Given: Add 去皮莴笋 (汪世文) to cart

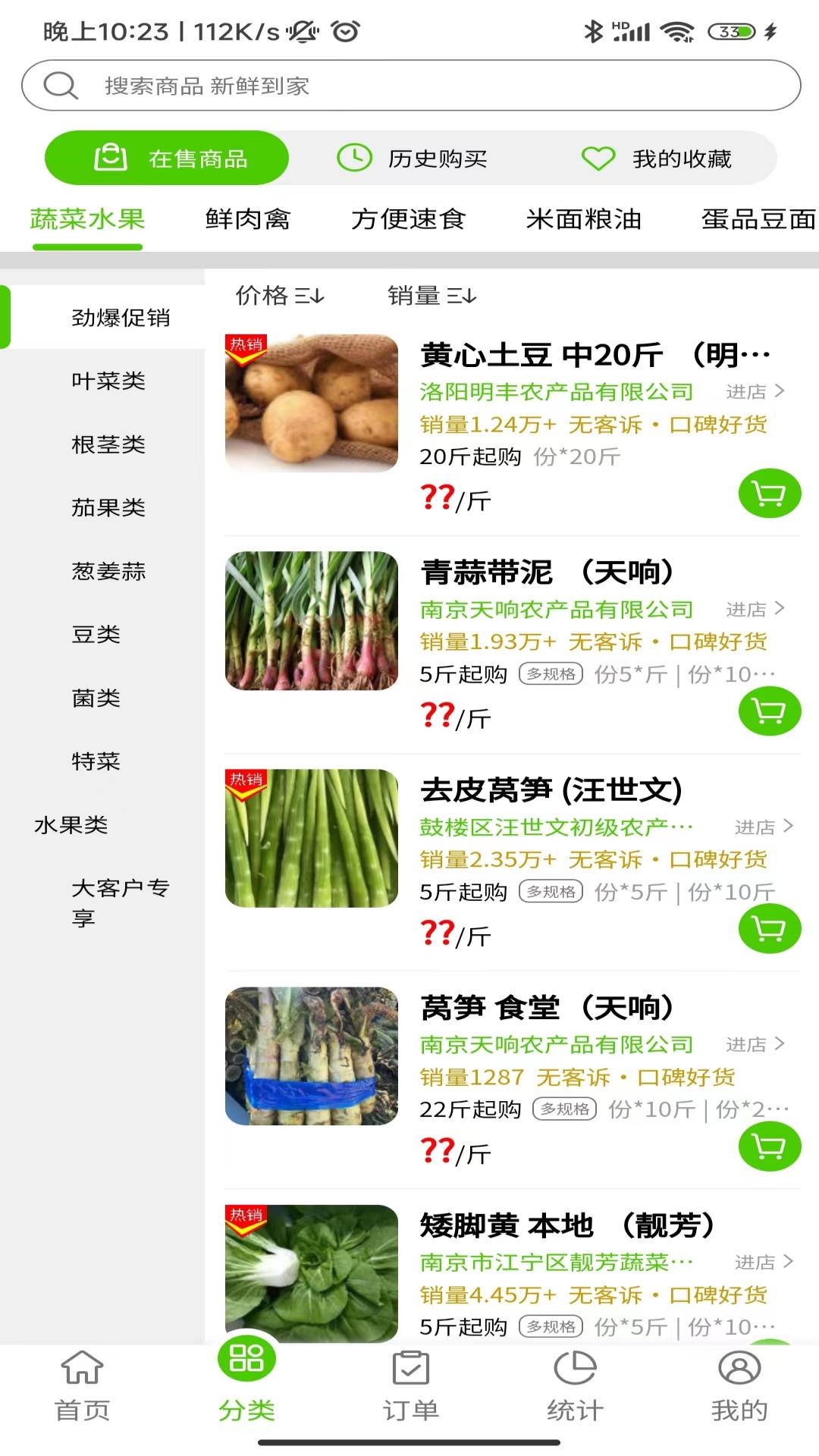Looking at the screenshot, I should (x=769, y=929).
